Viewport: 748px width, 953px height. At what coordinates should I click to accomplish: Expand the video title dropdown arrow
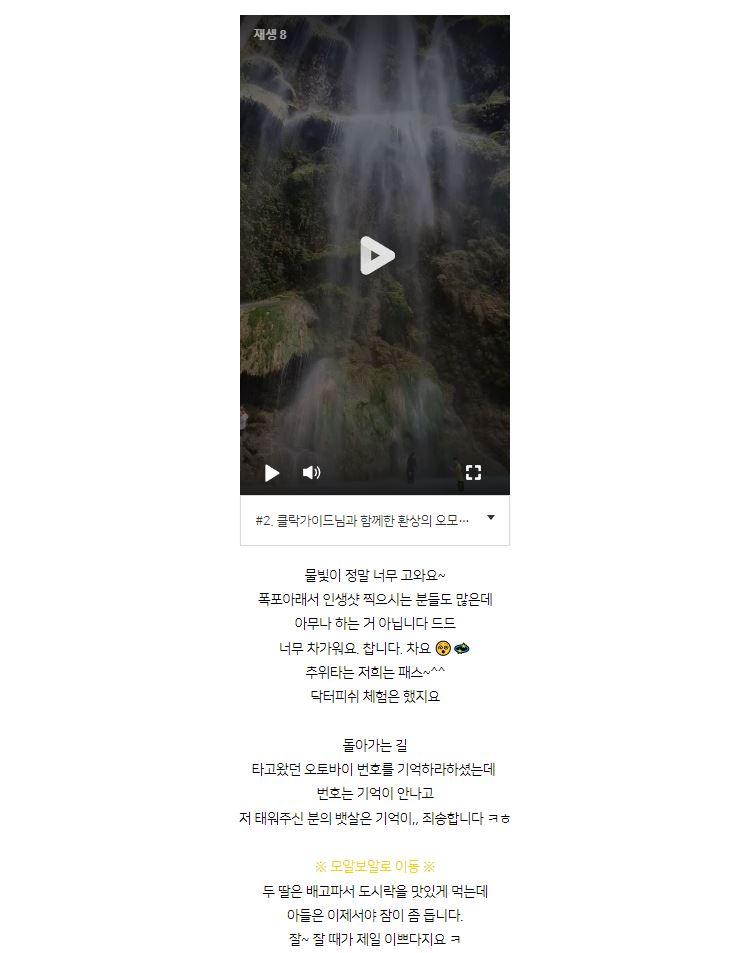point(490,518)
